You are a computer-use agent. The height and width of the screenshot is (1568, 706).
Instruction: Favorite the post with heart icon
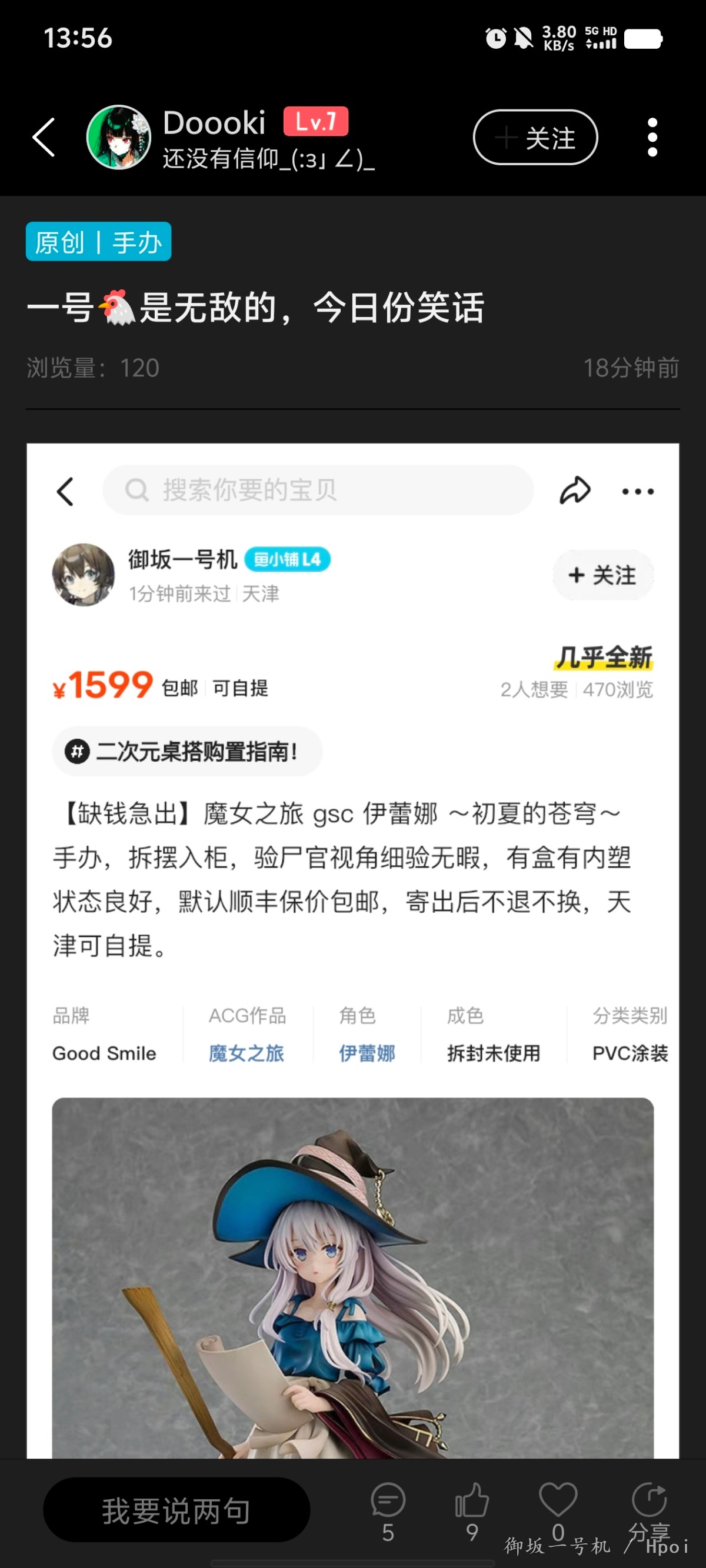coord(558,1511)
